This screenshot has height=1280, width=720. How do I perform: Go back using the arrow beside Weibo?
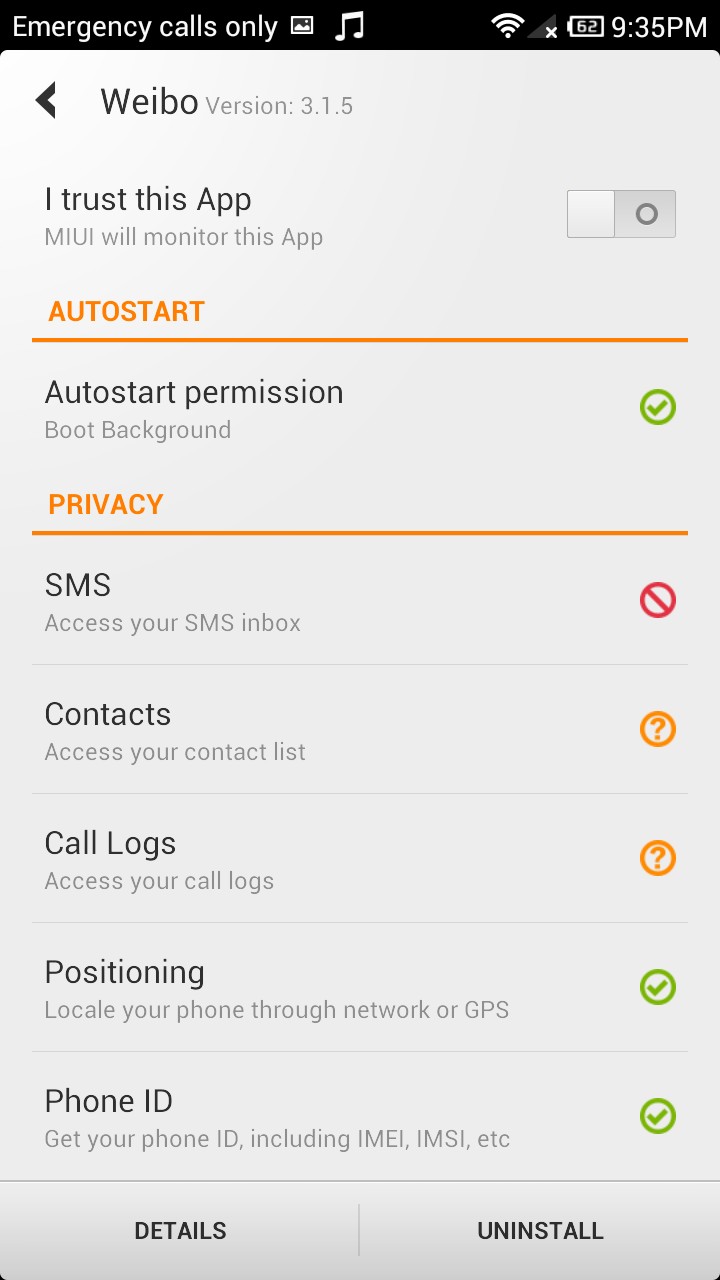(x=46, y=101)
